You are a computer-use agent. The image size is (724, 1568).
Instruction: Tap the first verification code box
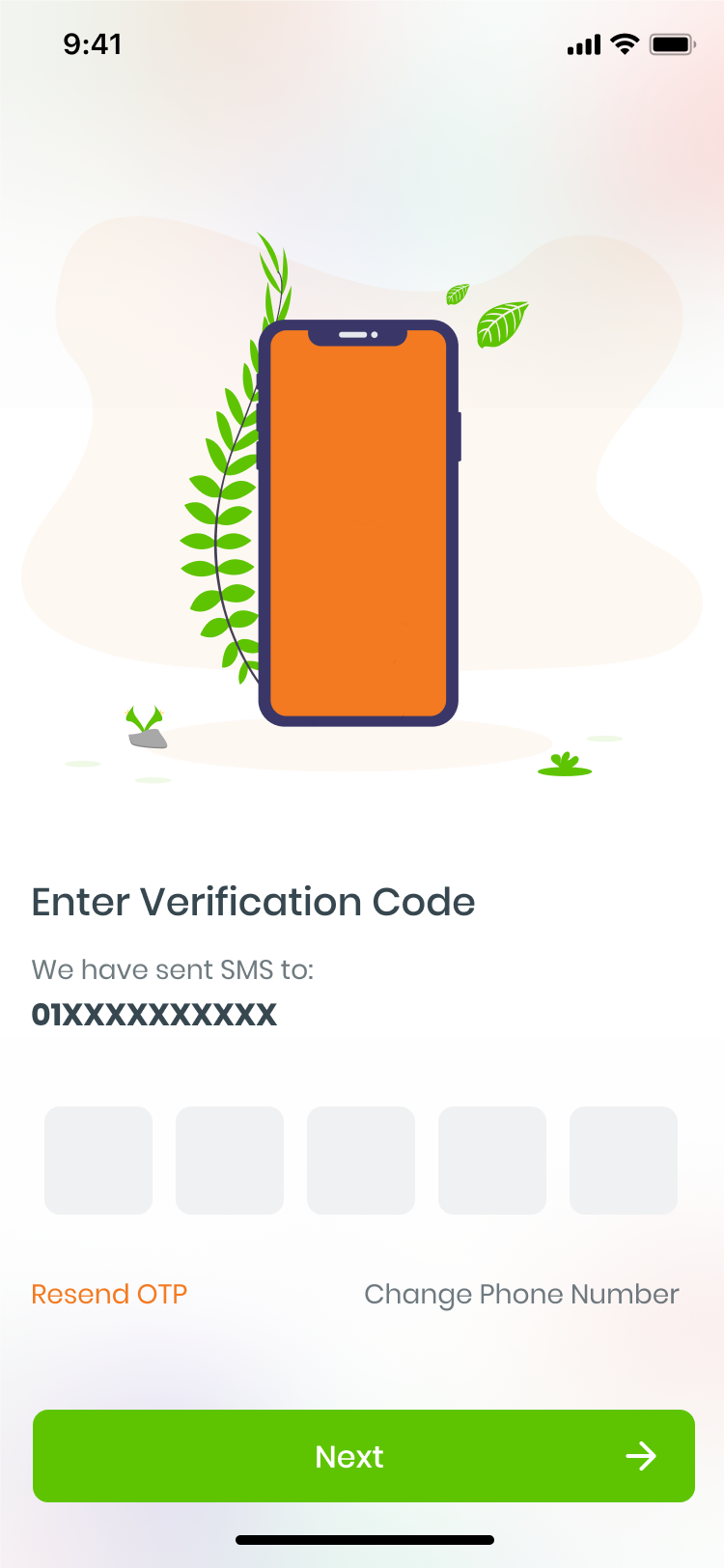click(98, 1160)
